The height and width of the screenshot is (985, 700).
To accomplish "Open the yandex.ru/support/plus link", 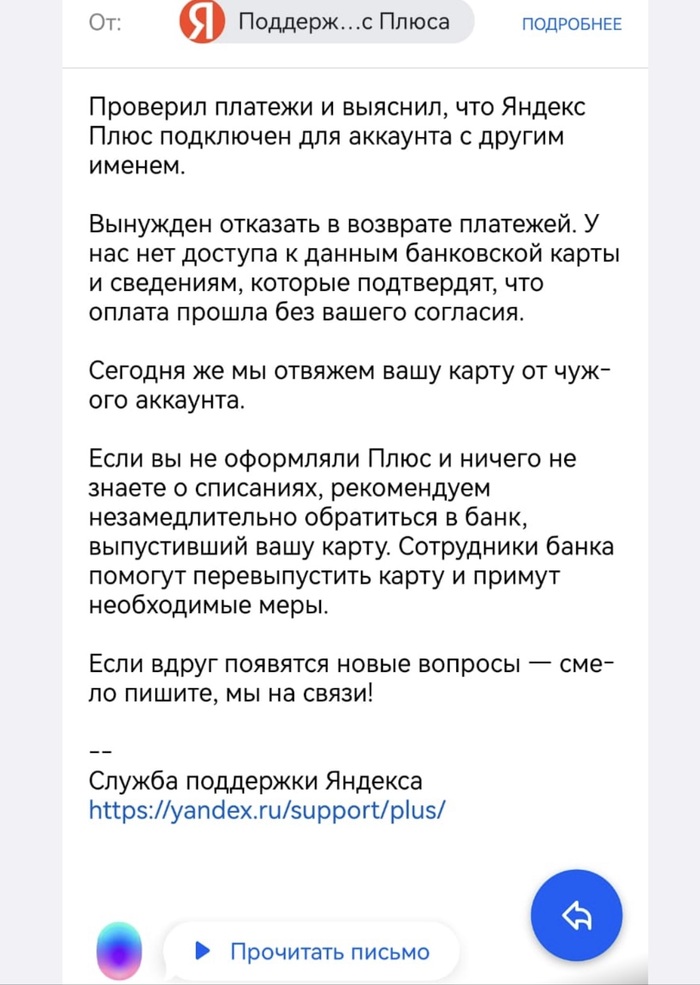I will point(268,808).
